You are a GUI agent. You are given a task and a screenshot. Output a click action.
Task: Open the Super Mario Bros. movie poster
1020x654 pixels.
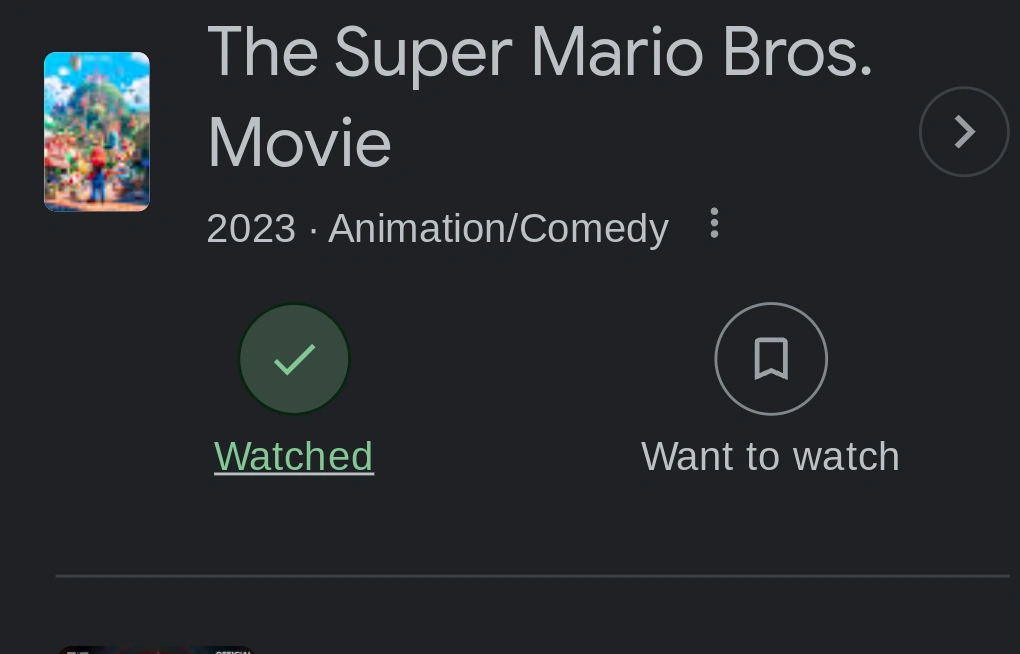pos(97,131)
